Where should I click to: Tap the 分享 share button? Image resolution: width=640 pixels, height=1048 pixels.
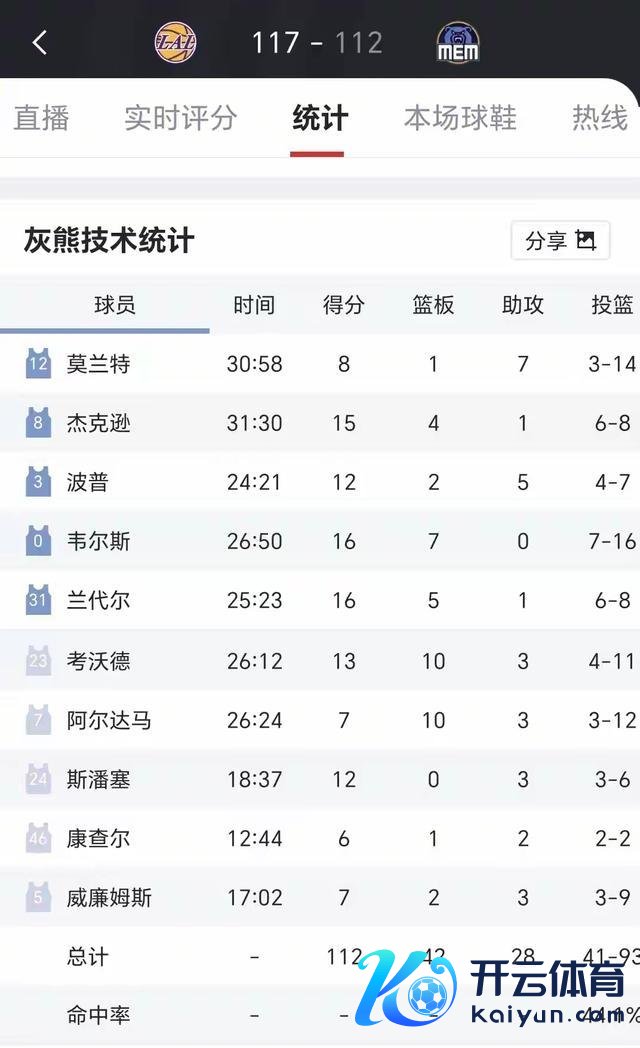(560, 241)
